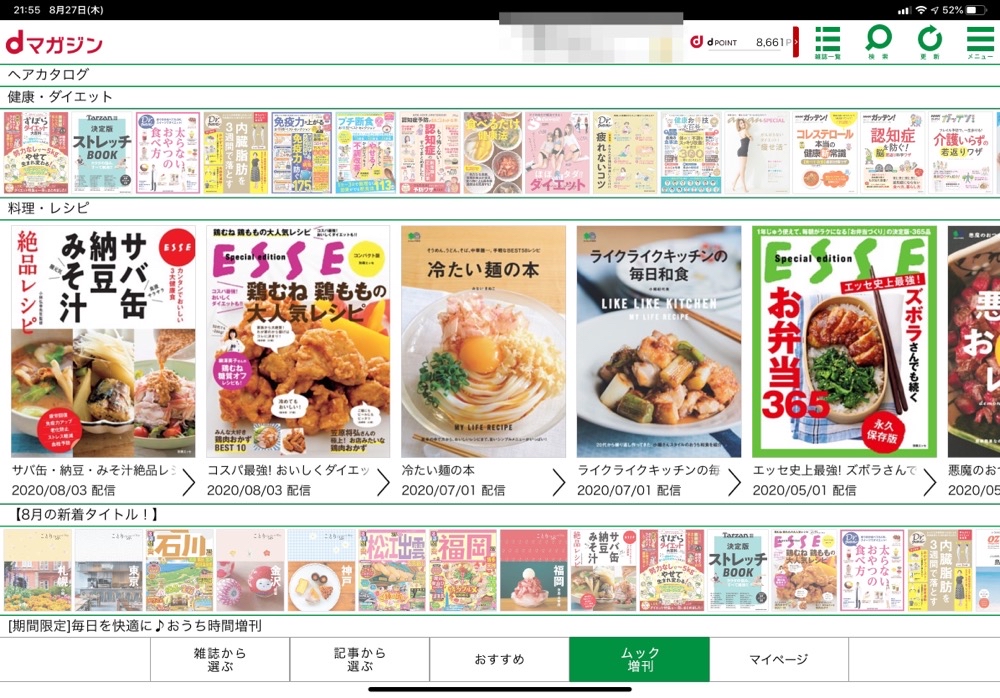This screenshot has height=698, width=1000.
Task: Open ESSE お弁当365 cover
Action: tap(844, 341)
